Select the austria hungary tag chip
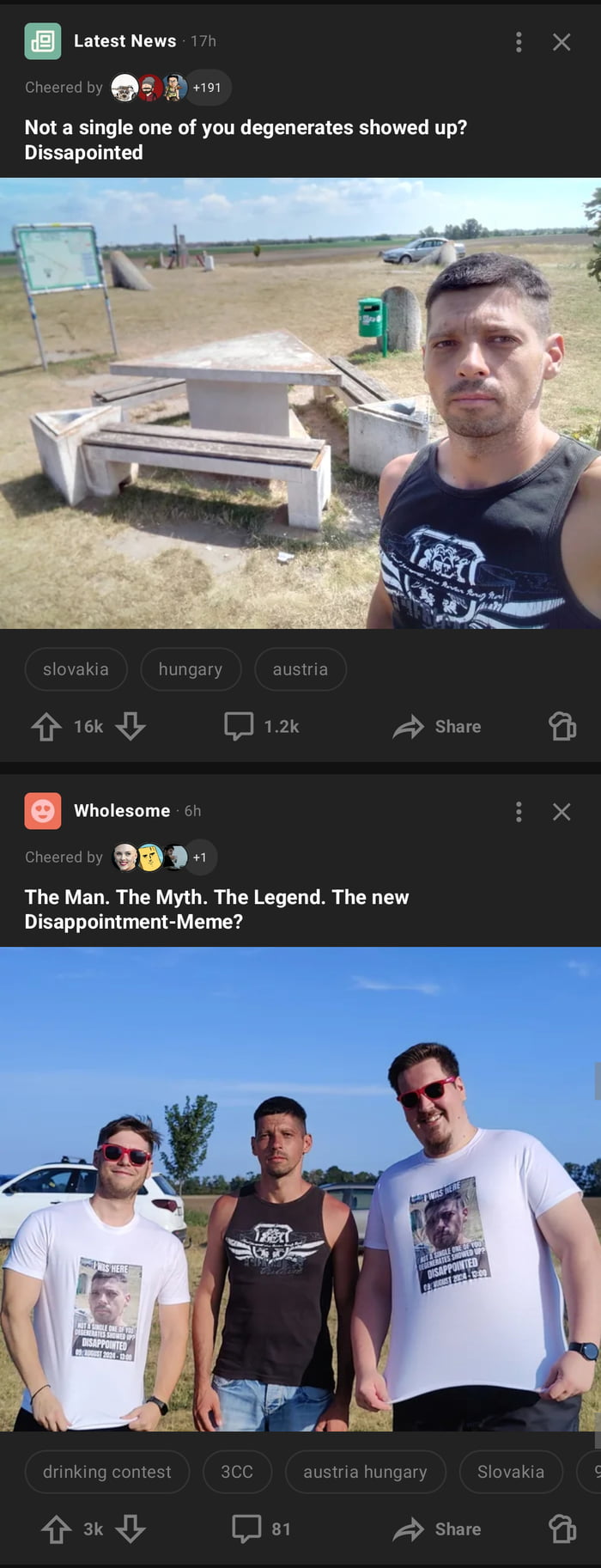Screen dimensions: 601x1568 point(365,1472)
